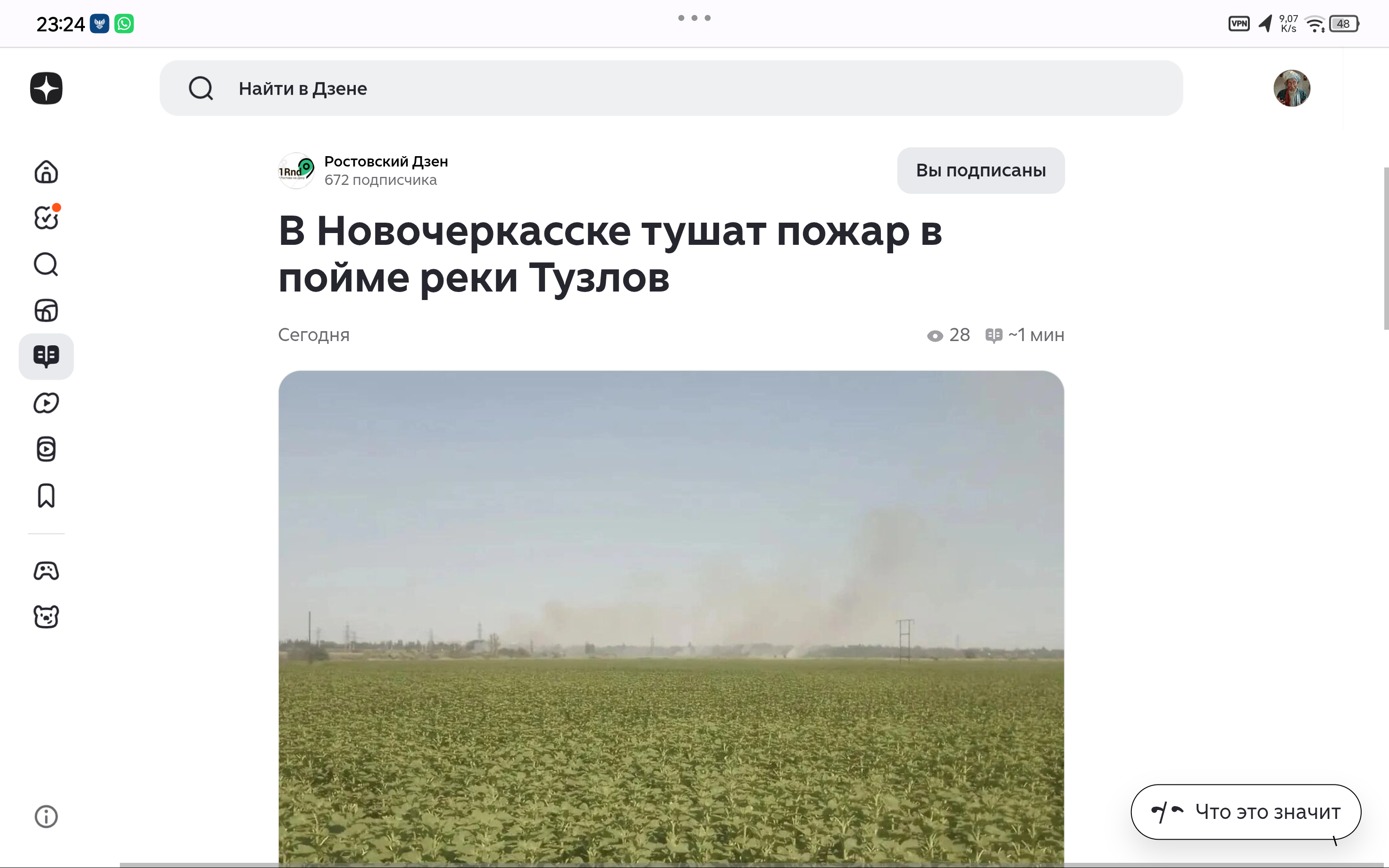
Task: Open the profile avatar
Action: coord(1291,88)
